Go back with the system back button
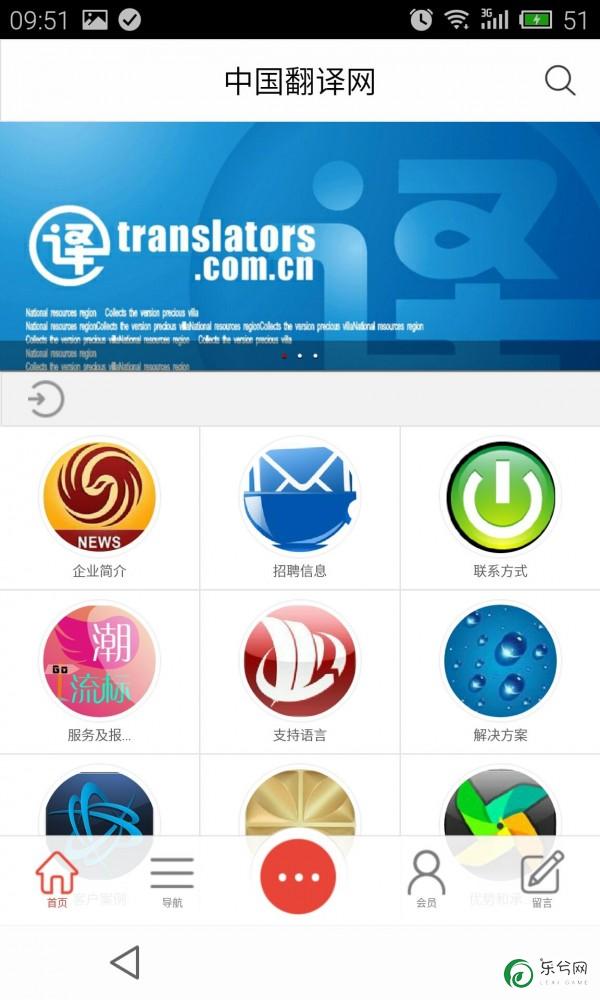Image resolution: width=600 pixels, height=1000 pixels. click(124, 963)
